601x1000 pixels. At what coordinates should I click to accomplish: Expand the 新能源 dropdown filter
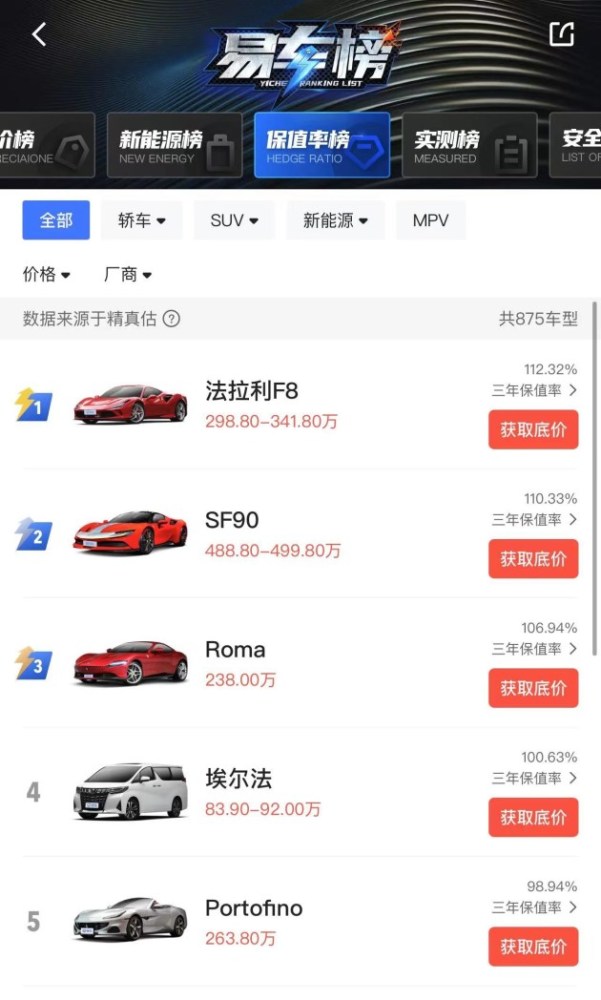(x=335, y=220)
